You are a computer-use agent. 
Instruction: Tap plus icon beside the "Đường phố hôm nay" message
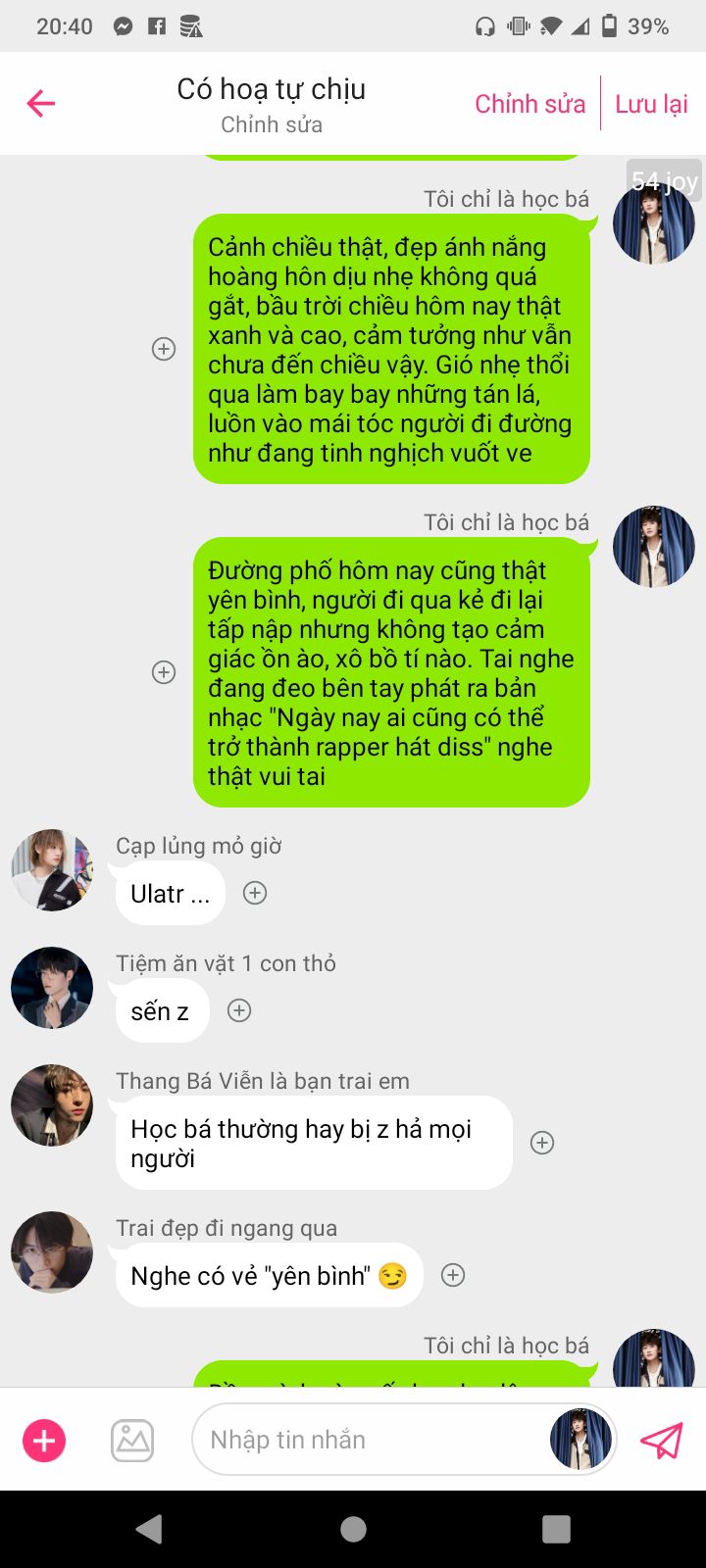click(164, 672)
